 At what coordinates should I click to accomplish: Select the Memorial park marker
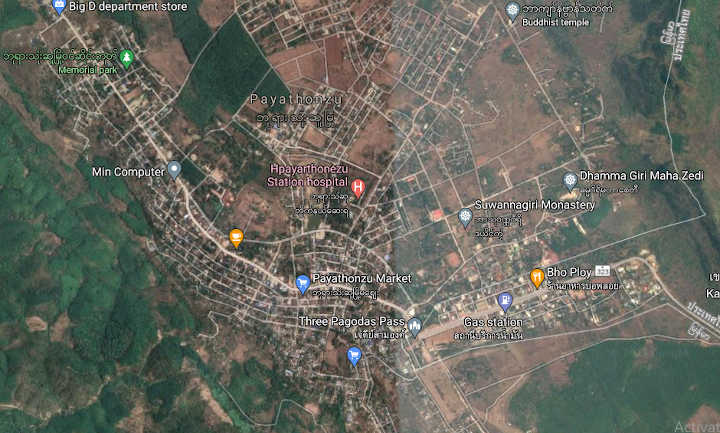[126, 55]
